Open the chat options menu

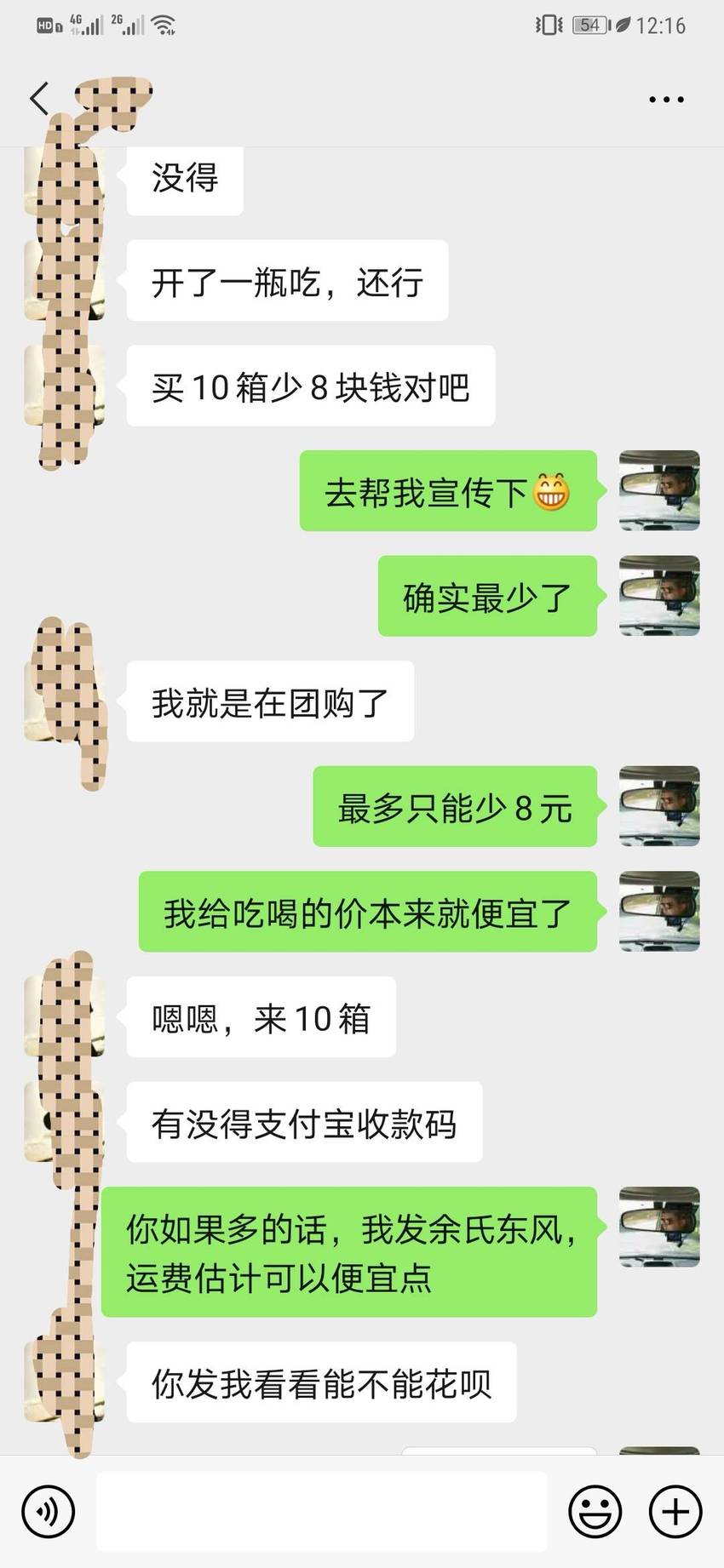click(666, 100)
